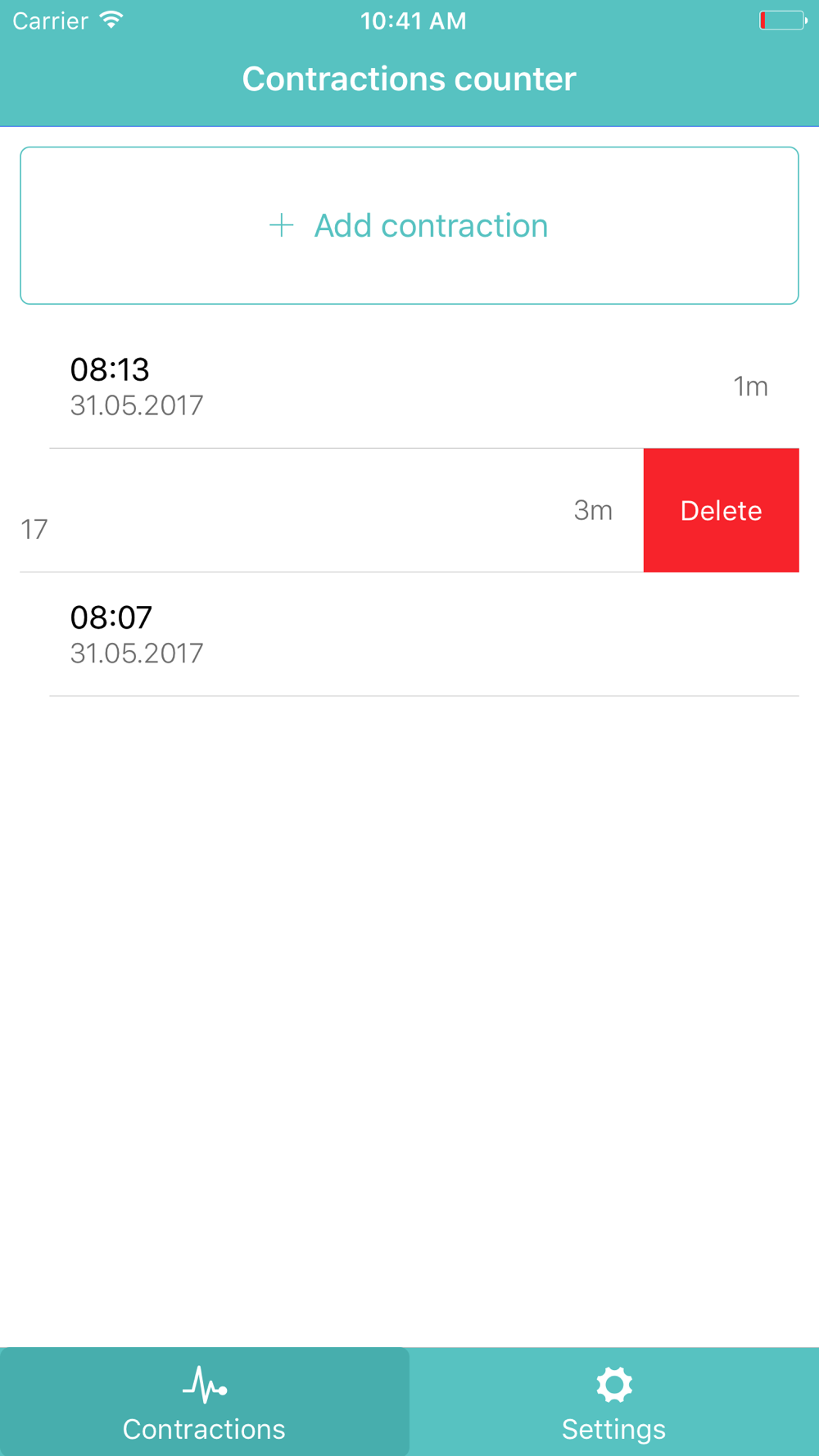
Task: Switch to the Settings tab
Action: point(614,1402)
